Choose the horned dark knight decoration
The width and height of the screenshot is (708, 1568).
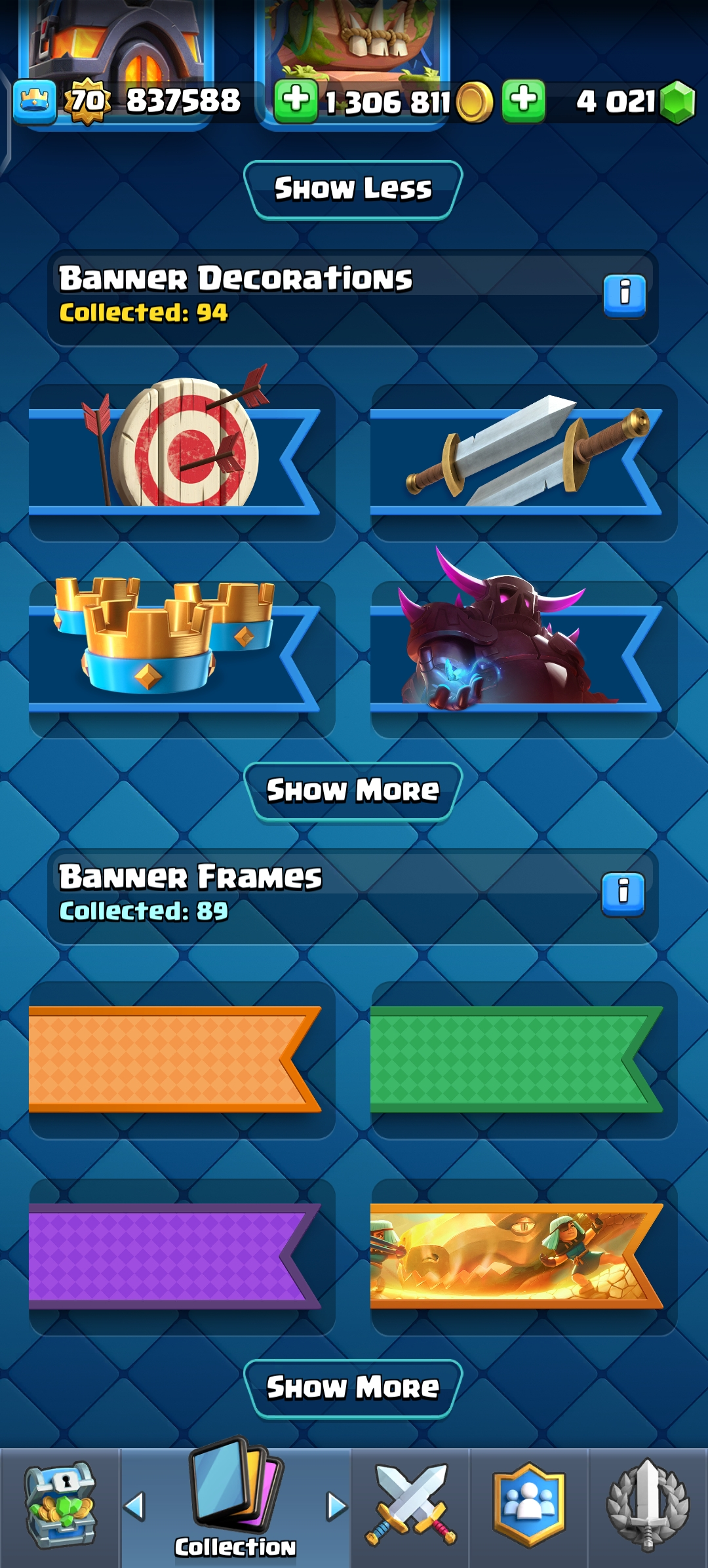523,659
